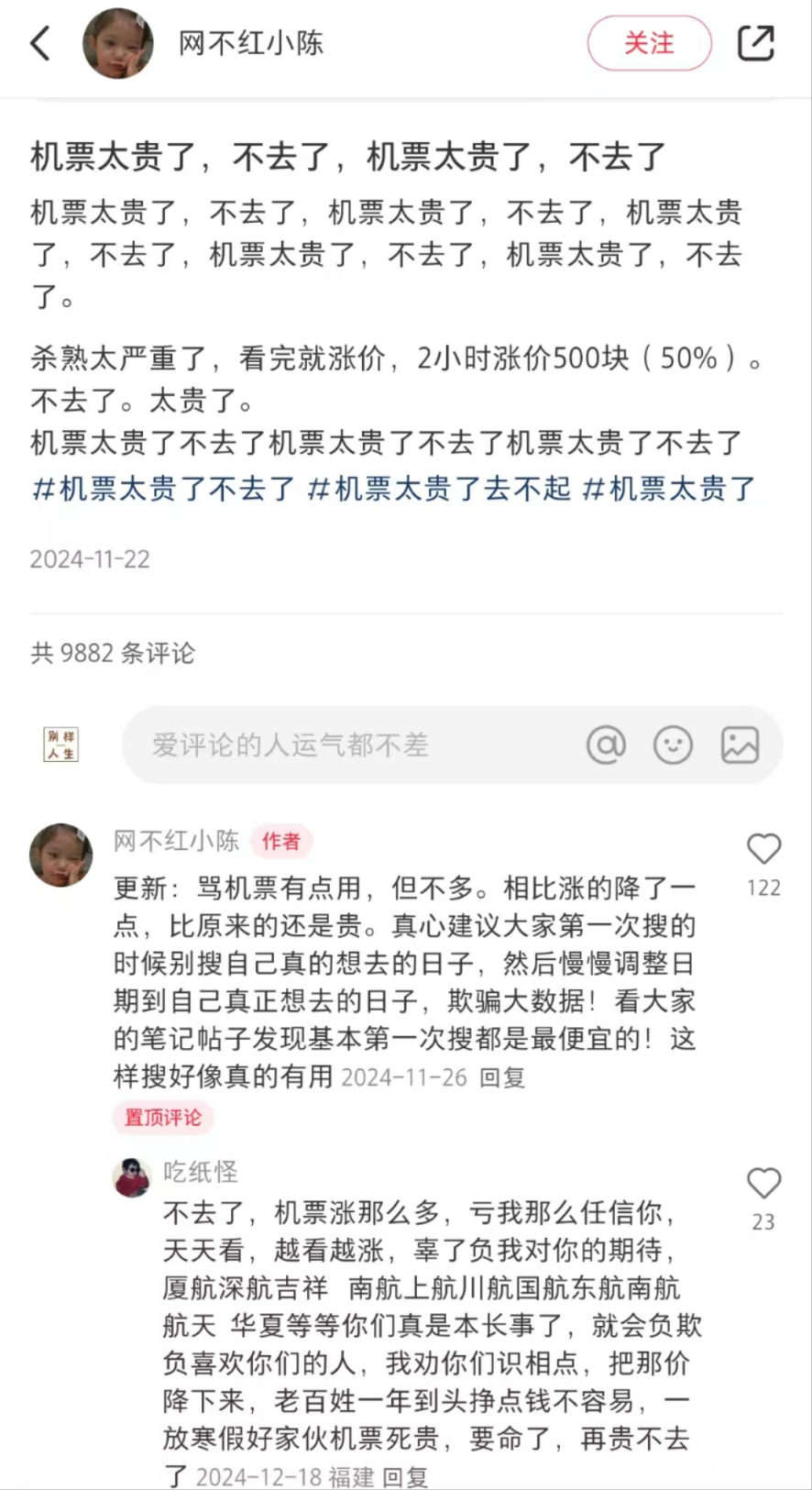Reply to 吃纸怪's comment
812x1490 pixels.
point(405,1476)
